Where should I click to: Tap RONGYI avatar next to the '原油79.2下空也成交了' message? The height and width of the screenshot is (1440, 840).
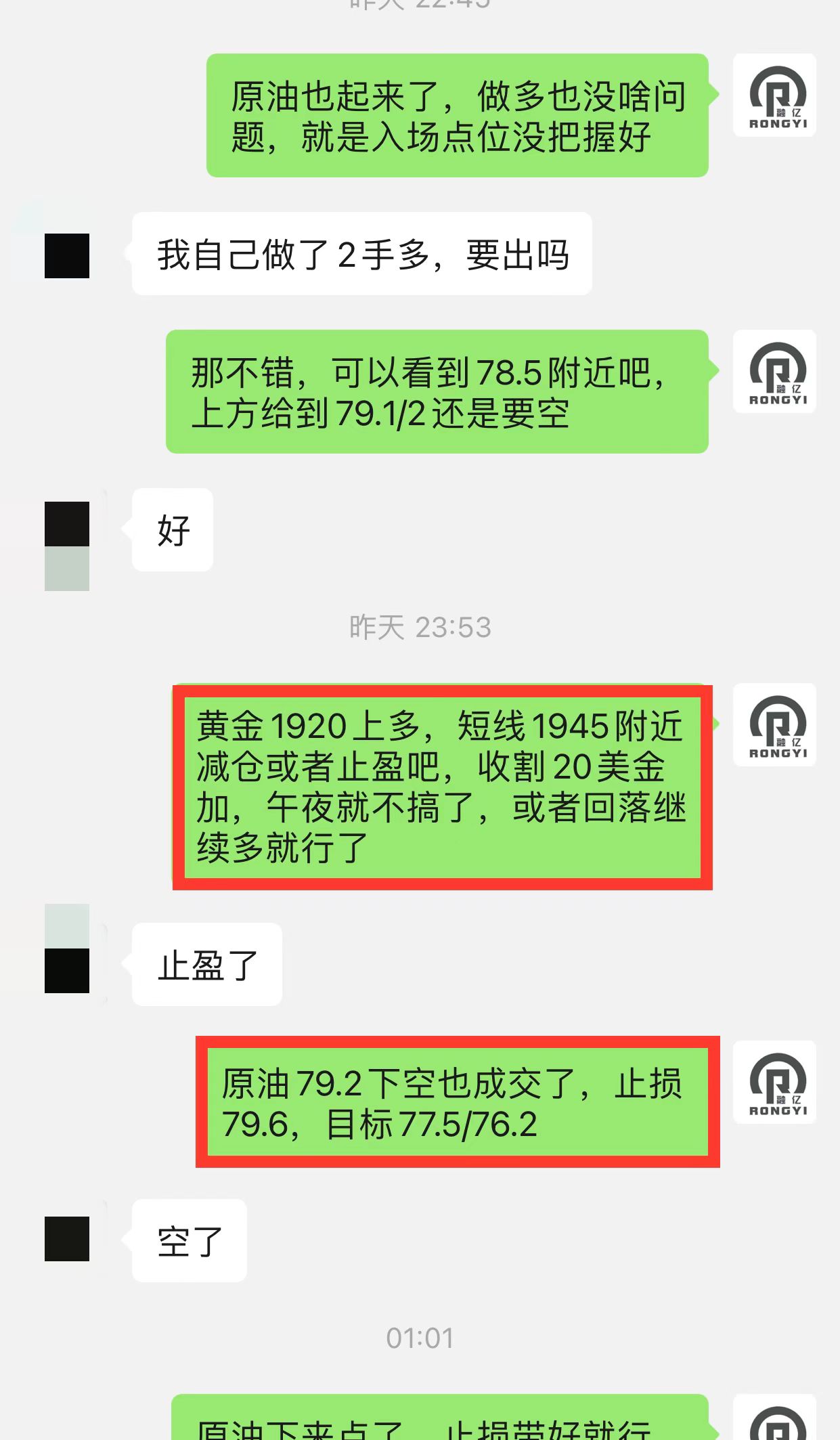[x=774, y=1083]
